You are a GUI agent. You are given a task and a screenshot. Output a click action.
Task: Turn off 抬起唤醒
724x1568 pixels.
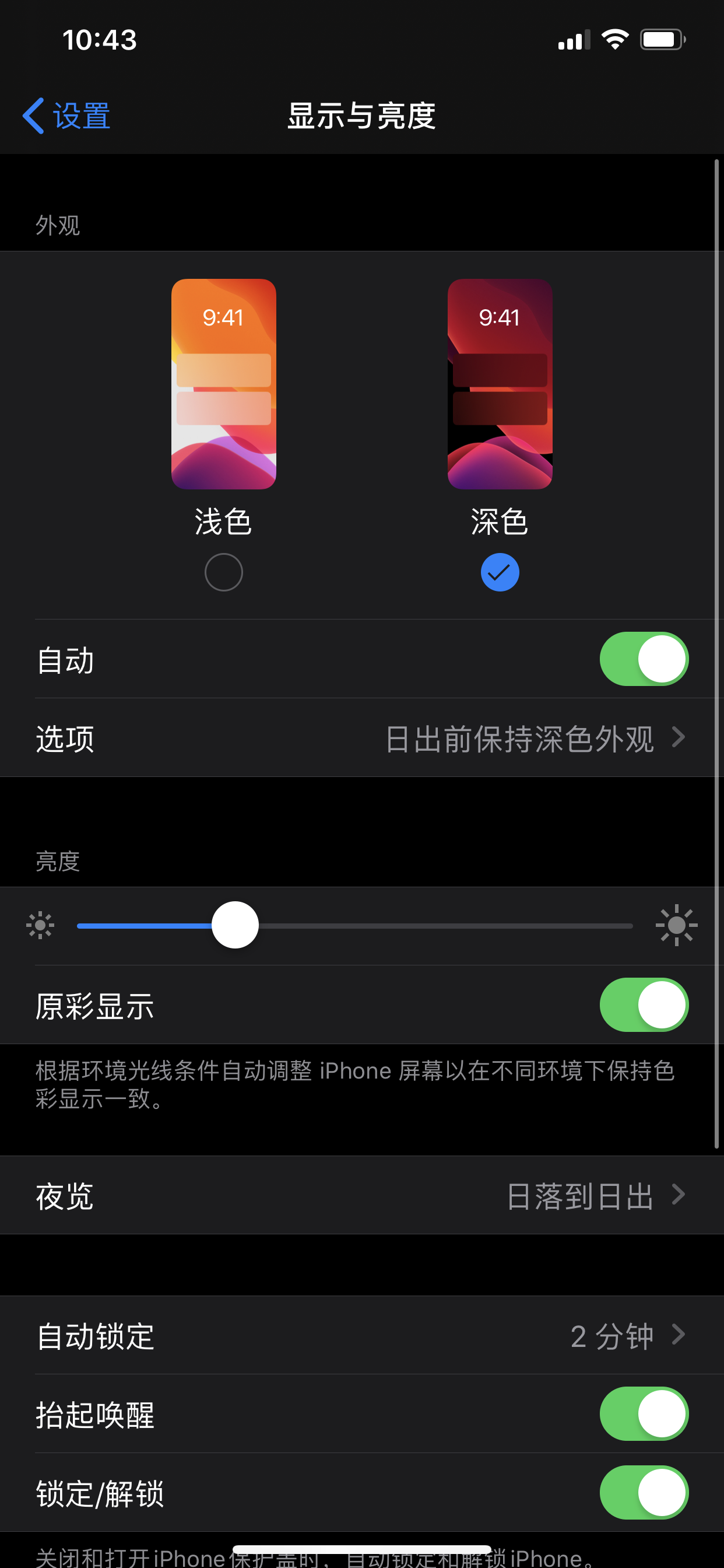click(x=643, y=1414)
